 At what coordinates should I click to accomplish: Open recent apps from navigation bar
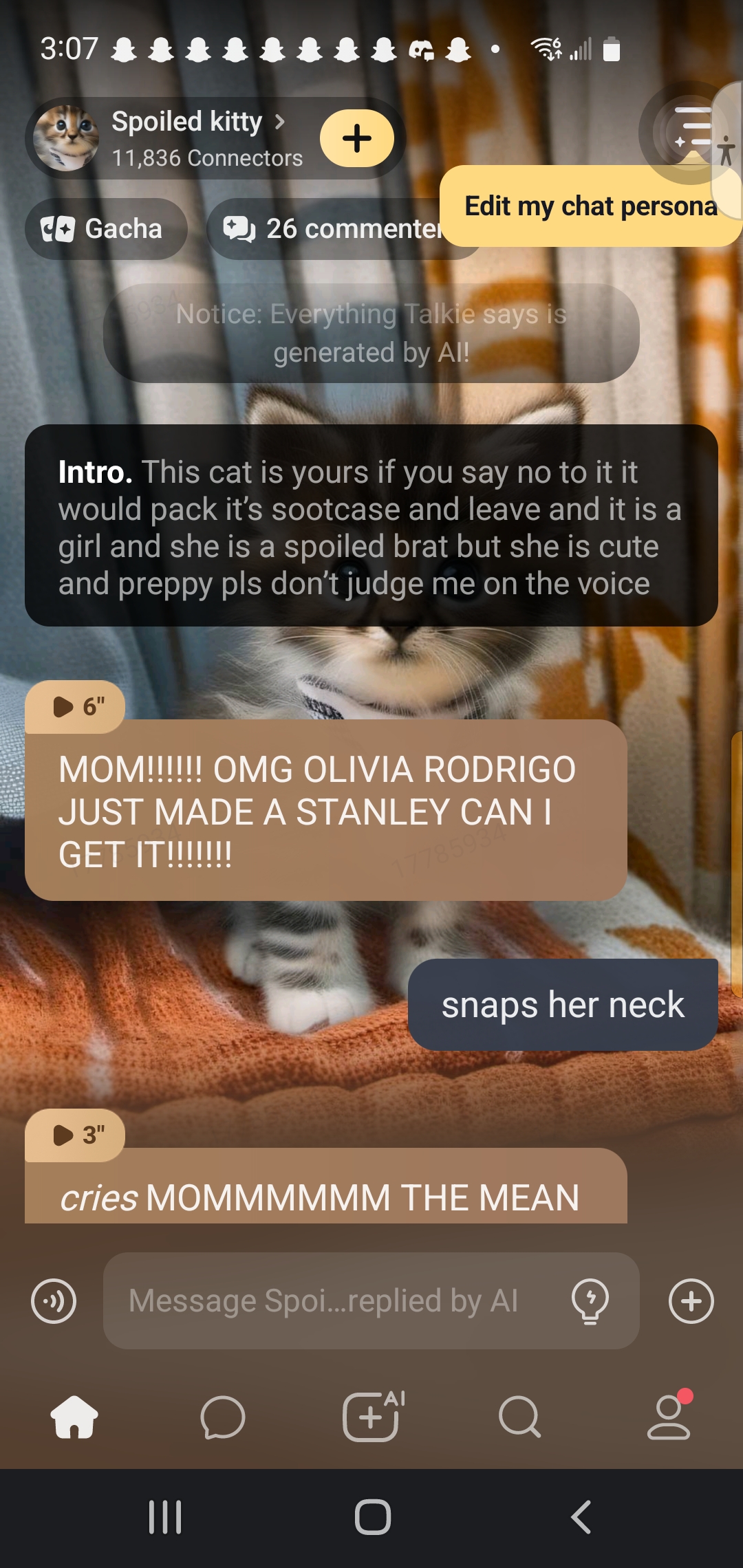(165, 1517)
